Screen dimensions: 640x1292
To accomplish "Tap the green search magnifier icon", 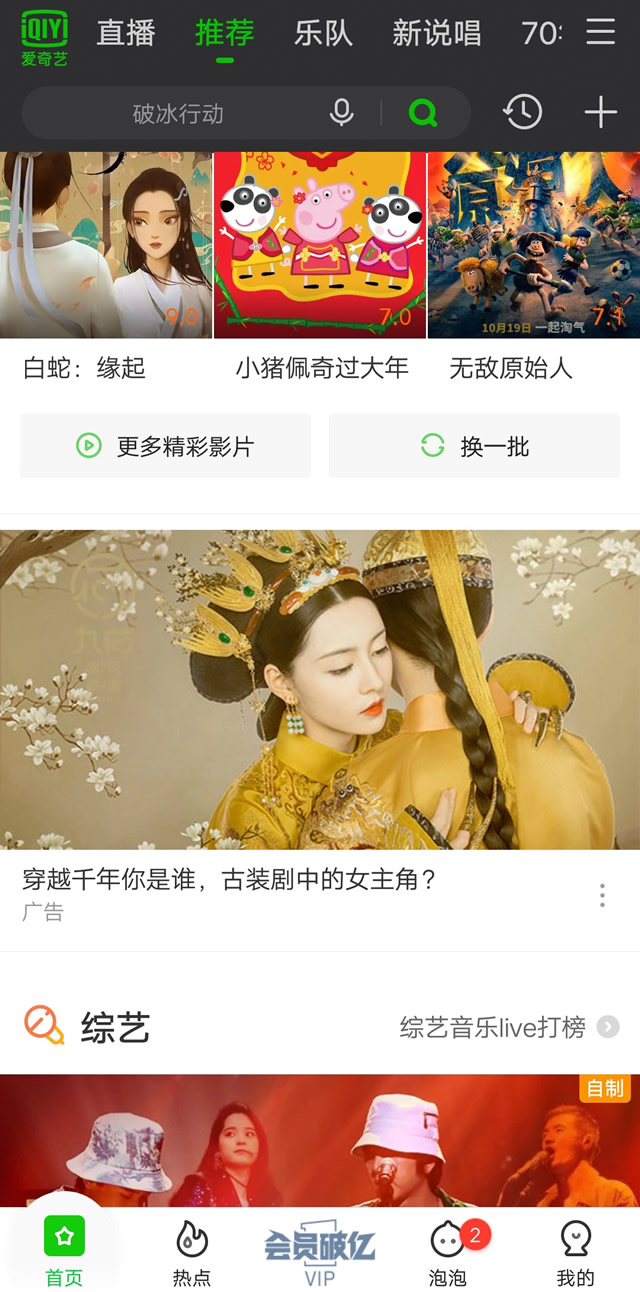I will coord(423,113).
